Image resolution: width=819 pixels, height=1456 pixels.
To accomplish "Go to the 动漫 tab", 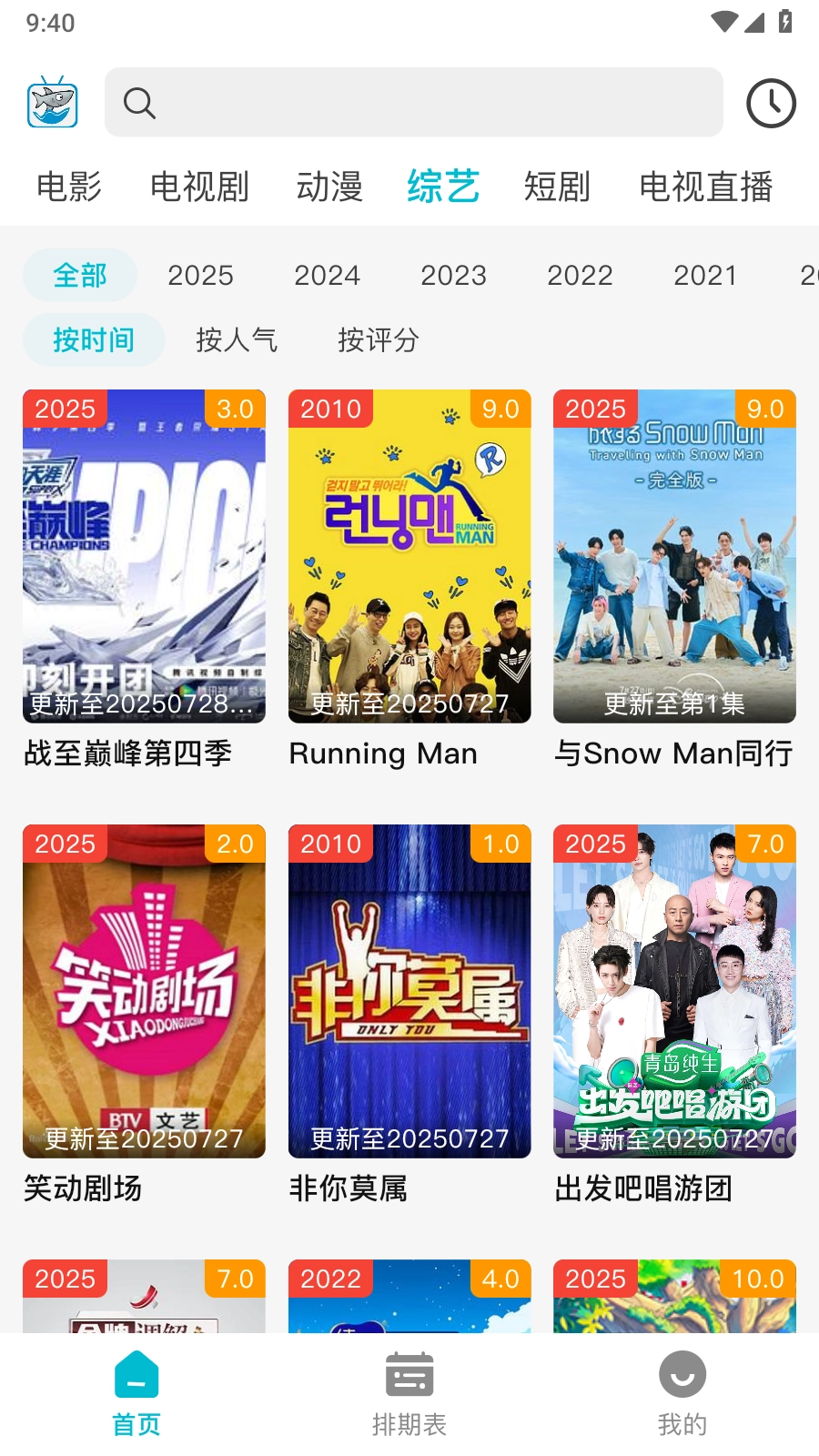I will click(x=329, y=187).
